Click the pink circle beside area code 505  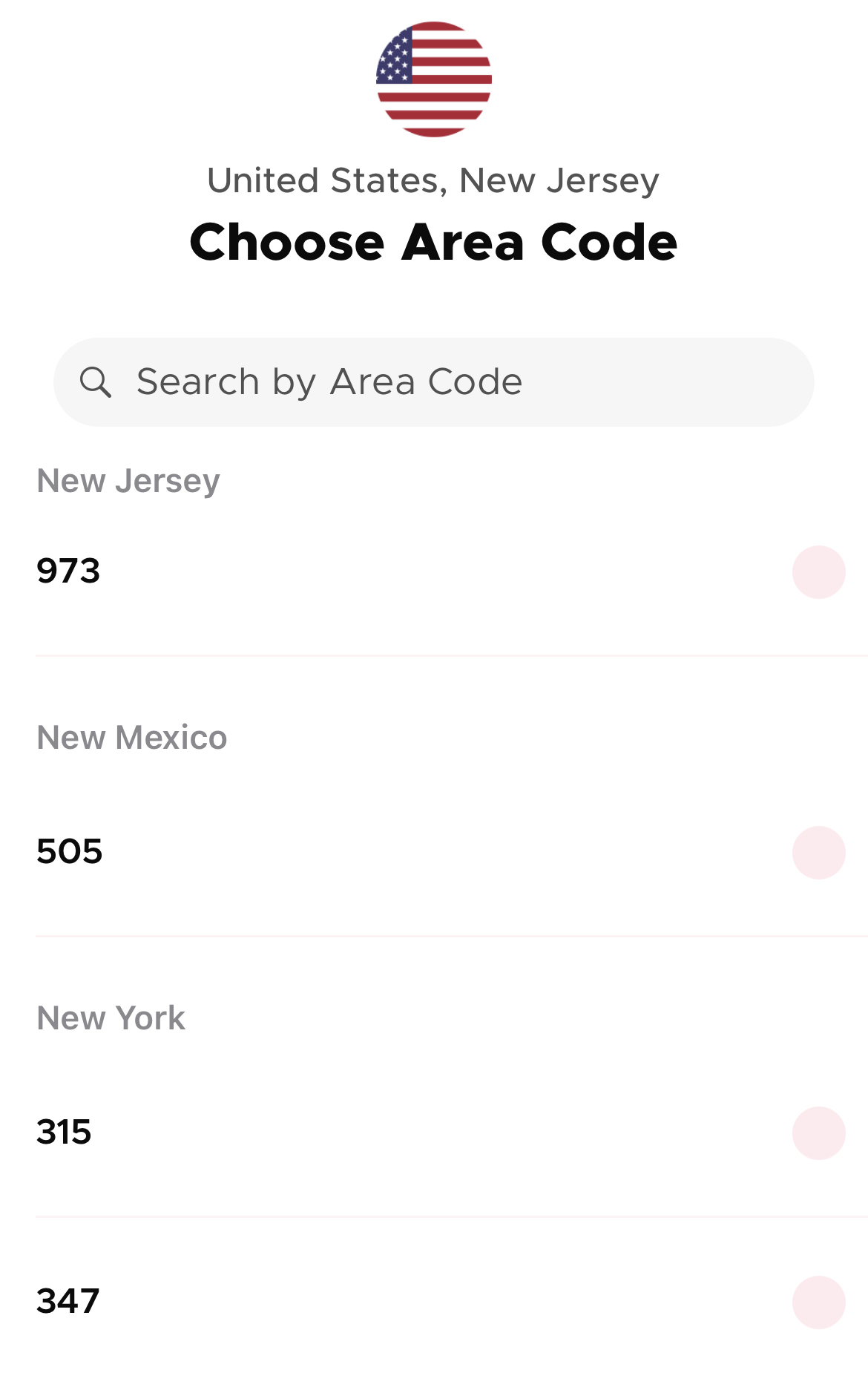[x=818, y=851]
